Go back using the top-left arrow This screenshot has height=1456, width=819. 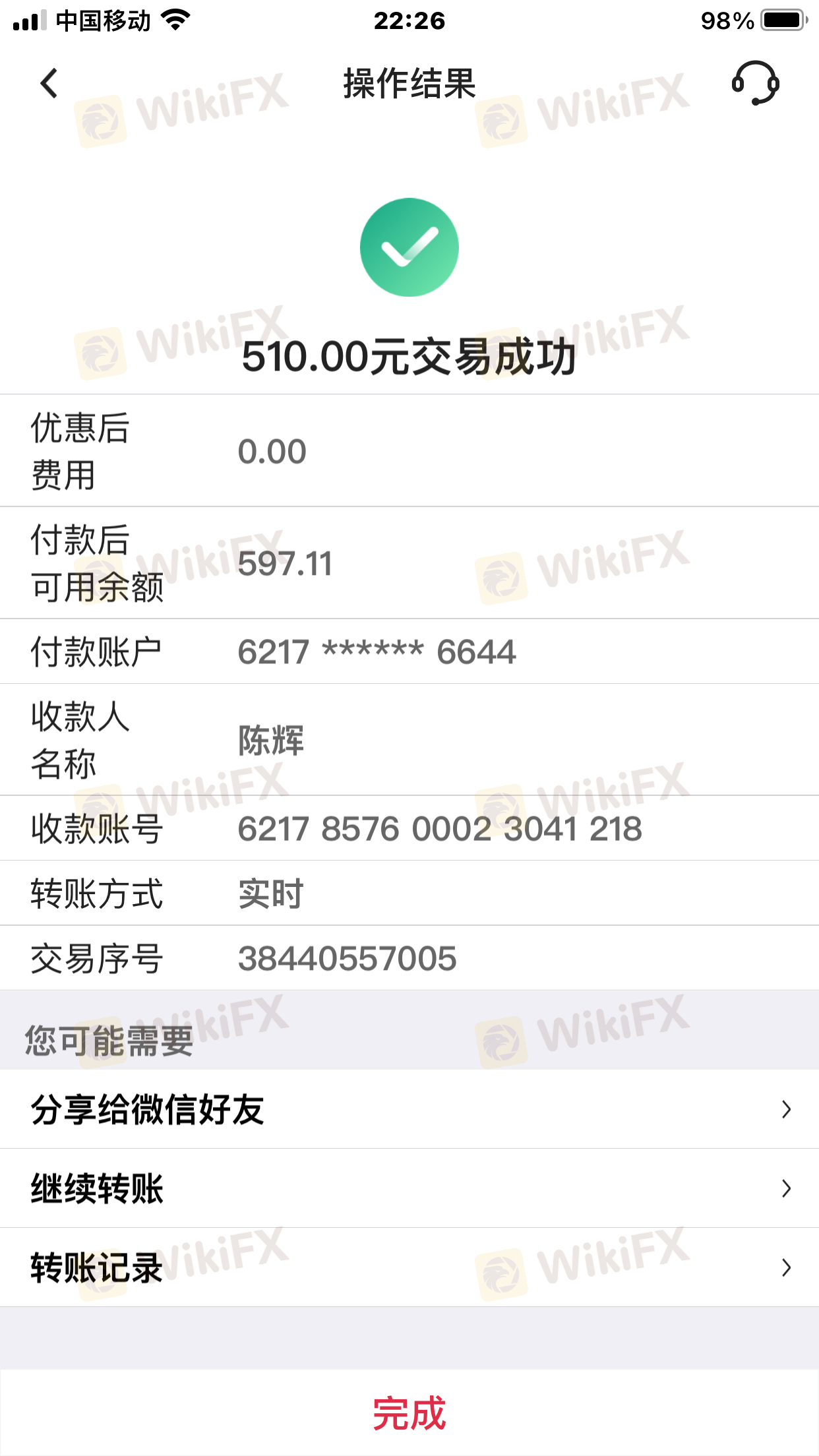(49, 84)
